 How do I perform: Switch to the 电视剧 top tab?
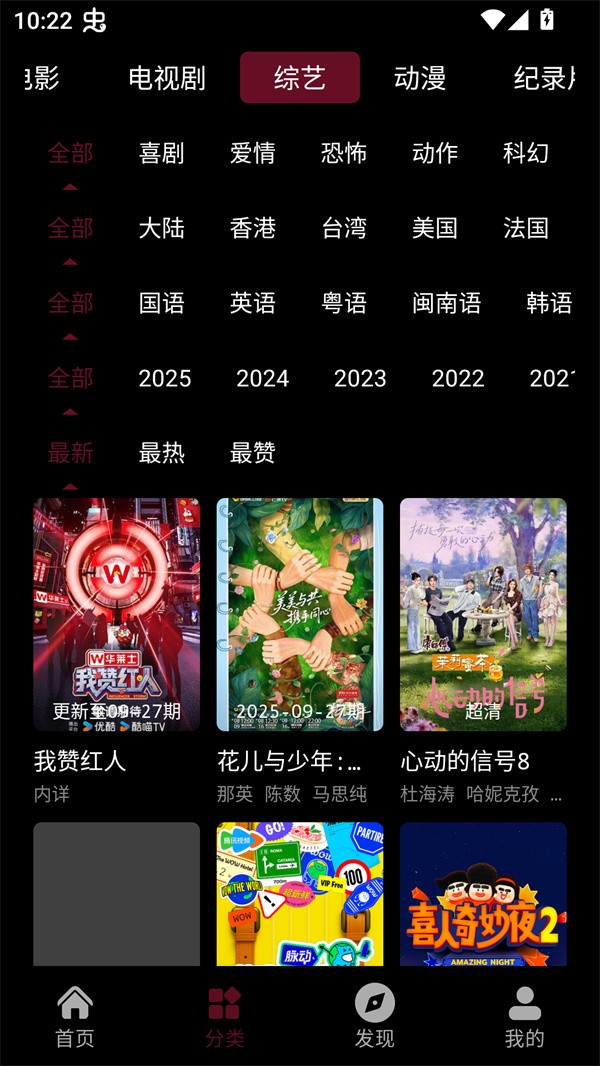coord(167,78)
